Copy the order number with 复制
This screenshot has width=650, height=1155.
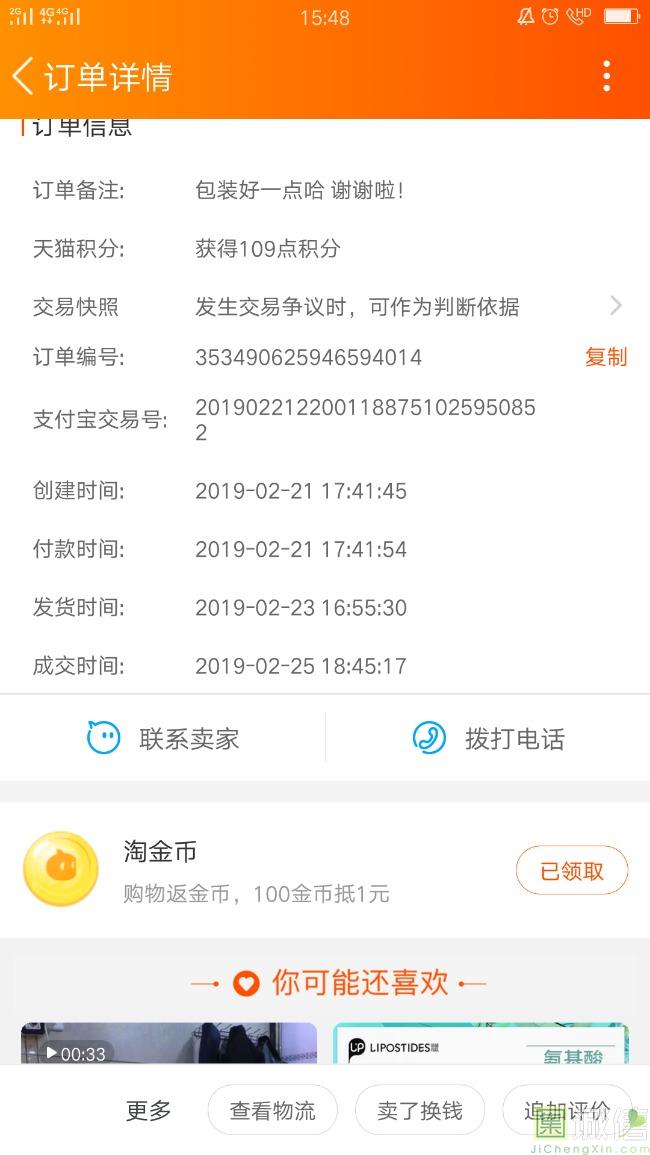(605, 357)
